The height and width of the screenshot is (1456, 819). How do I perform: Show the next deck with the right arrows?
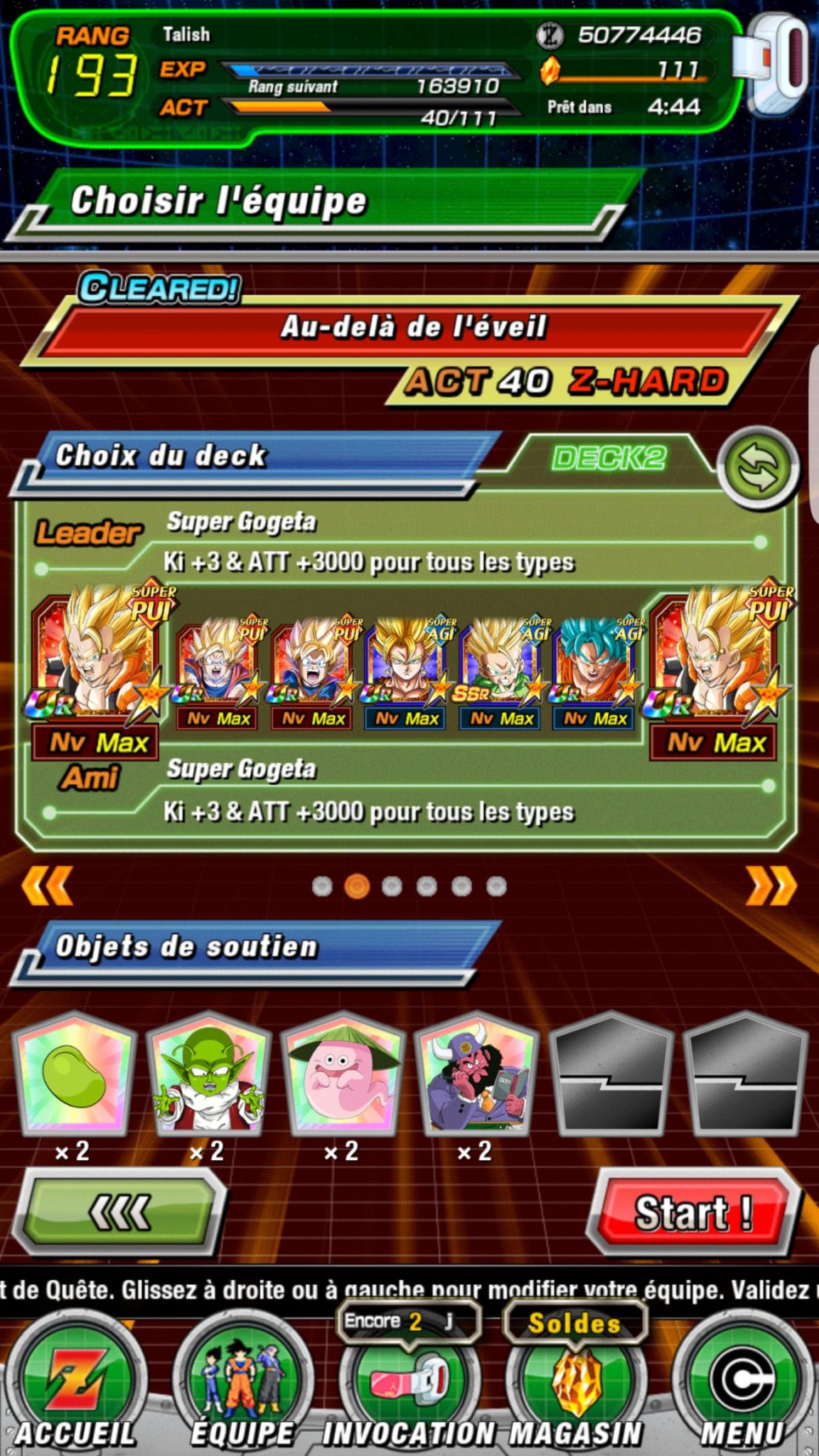tap(771, 886)
